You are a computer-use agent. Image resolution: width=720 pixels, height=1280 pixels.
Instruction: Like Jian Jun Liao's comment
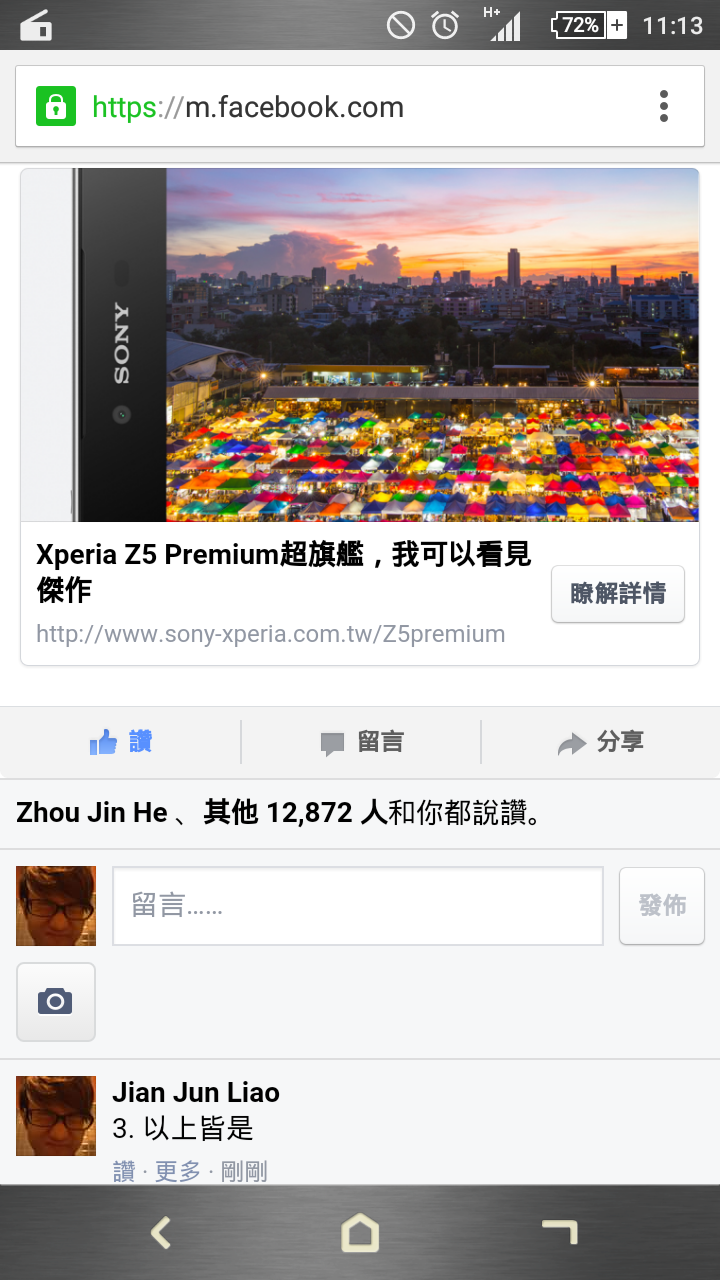(124, 1171)
